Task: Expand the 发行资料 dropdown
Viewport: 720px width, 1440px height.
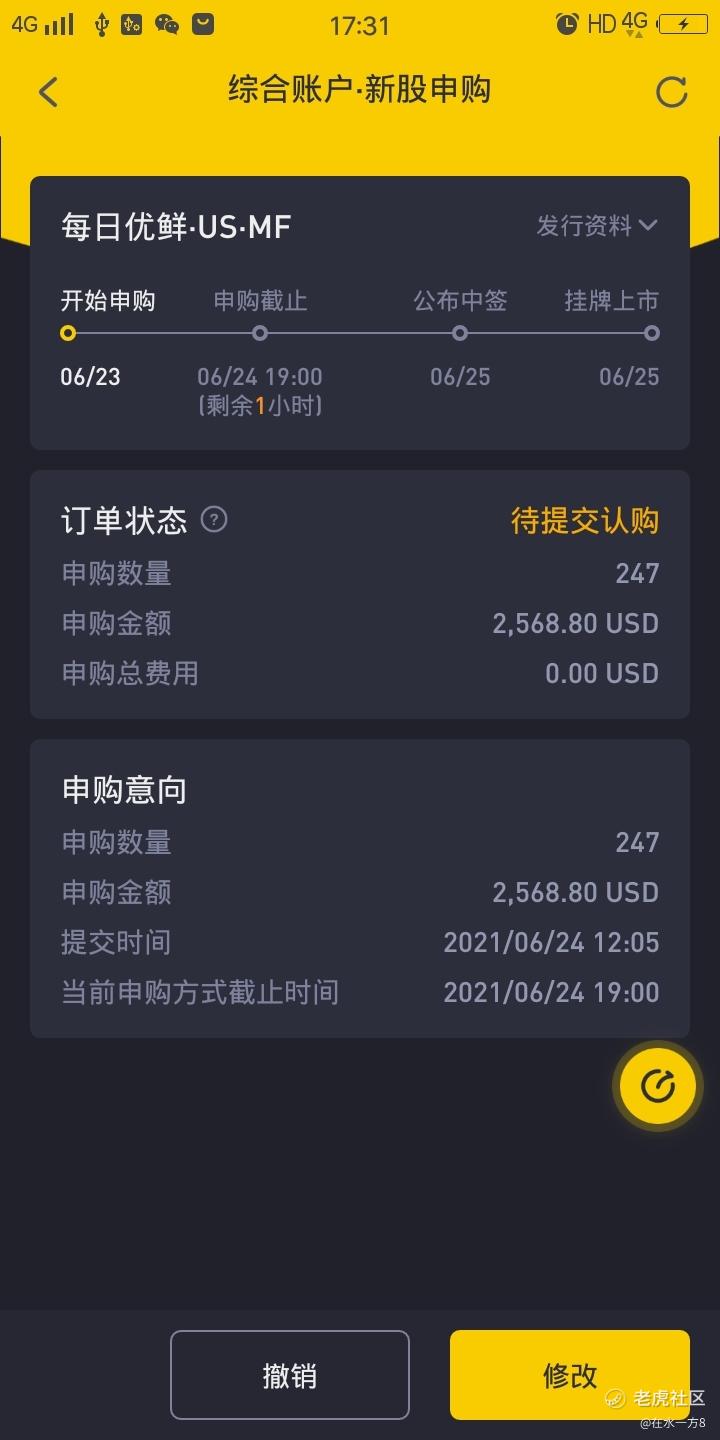Action: (597, 226)
